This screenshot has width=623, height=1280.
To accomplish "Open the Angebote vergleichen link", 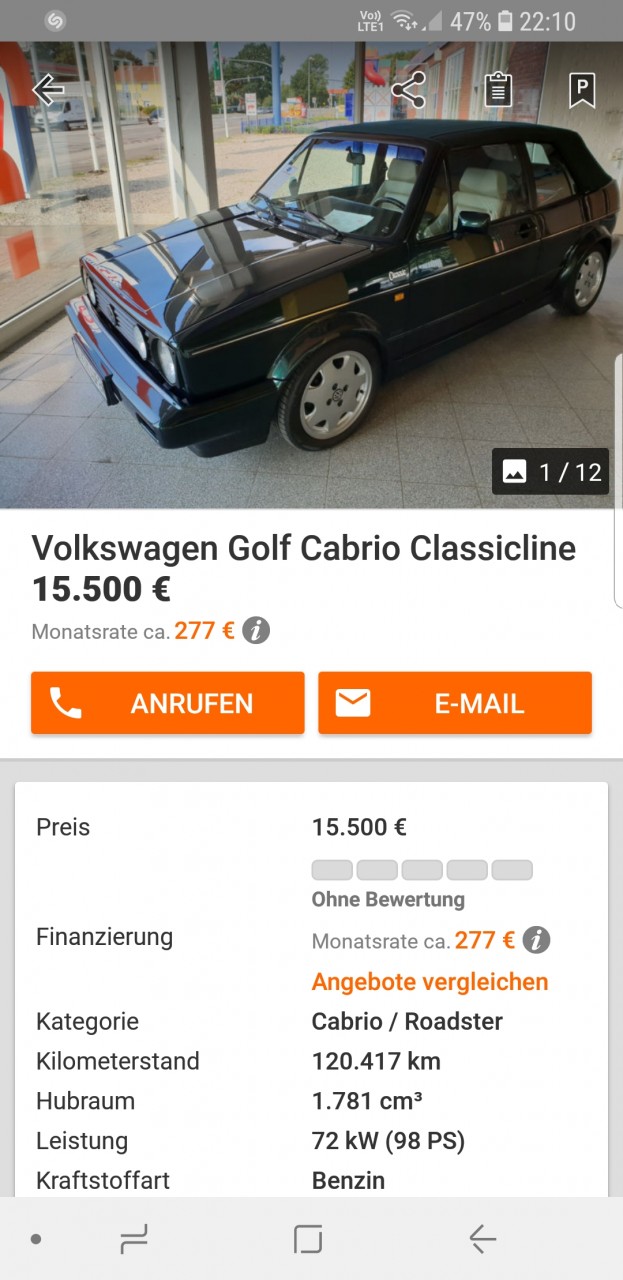I will pos(430,982).
